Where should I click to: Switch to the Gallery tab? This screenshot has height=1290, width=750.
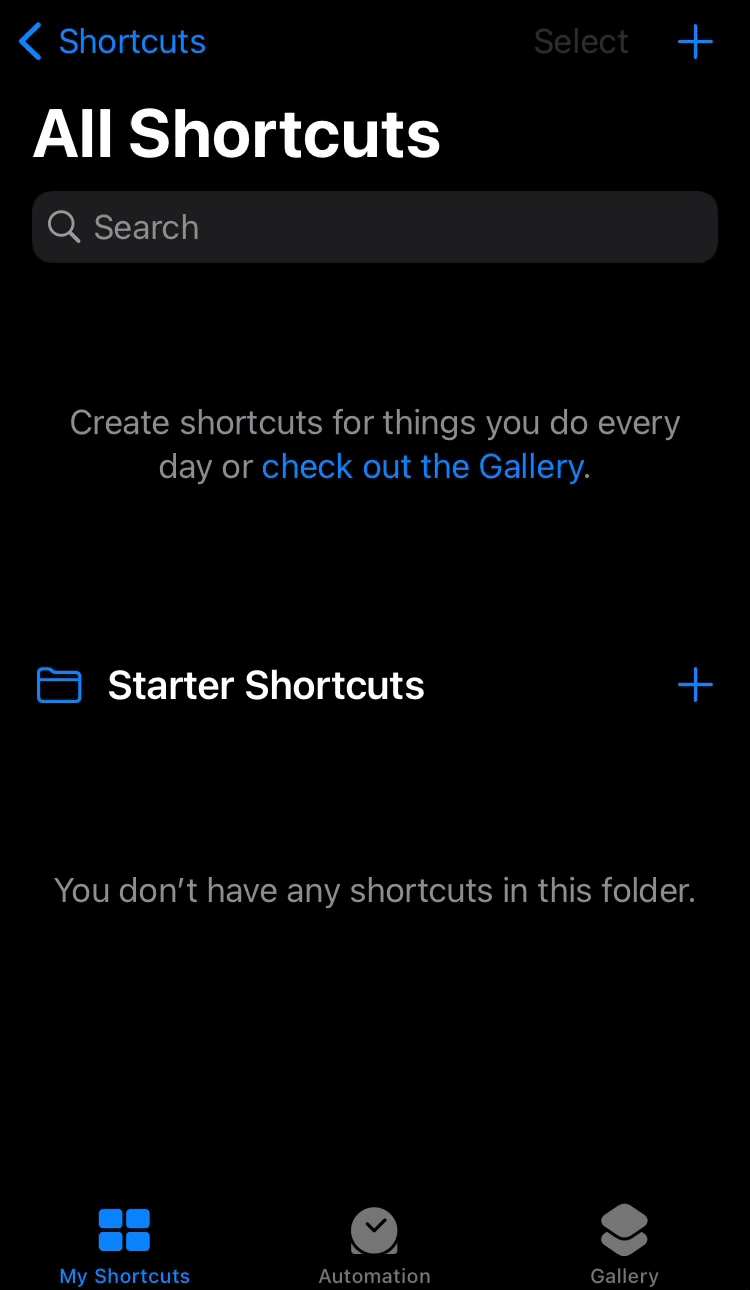[624, 1245]
